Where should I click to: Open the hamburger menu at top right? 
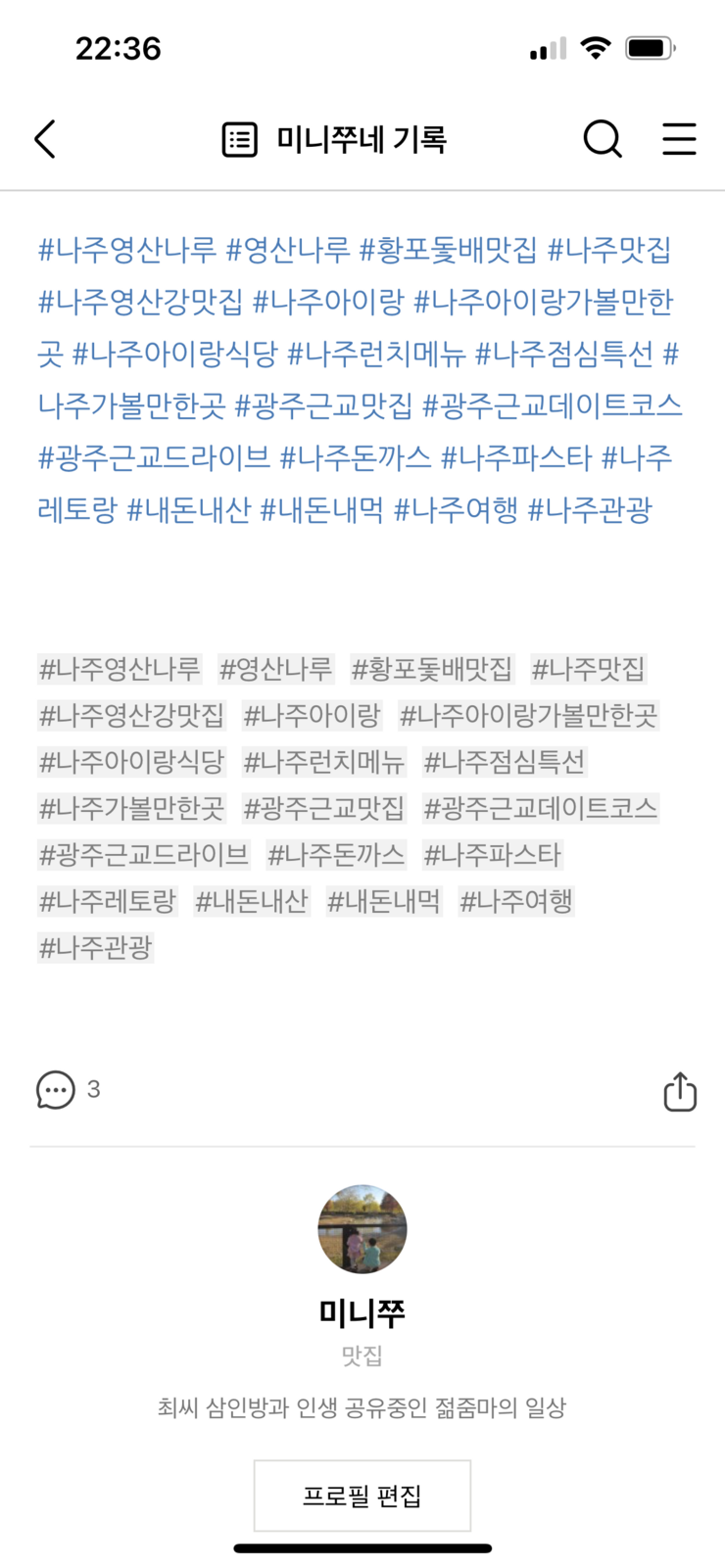coord(679,139)
